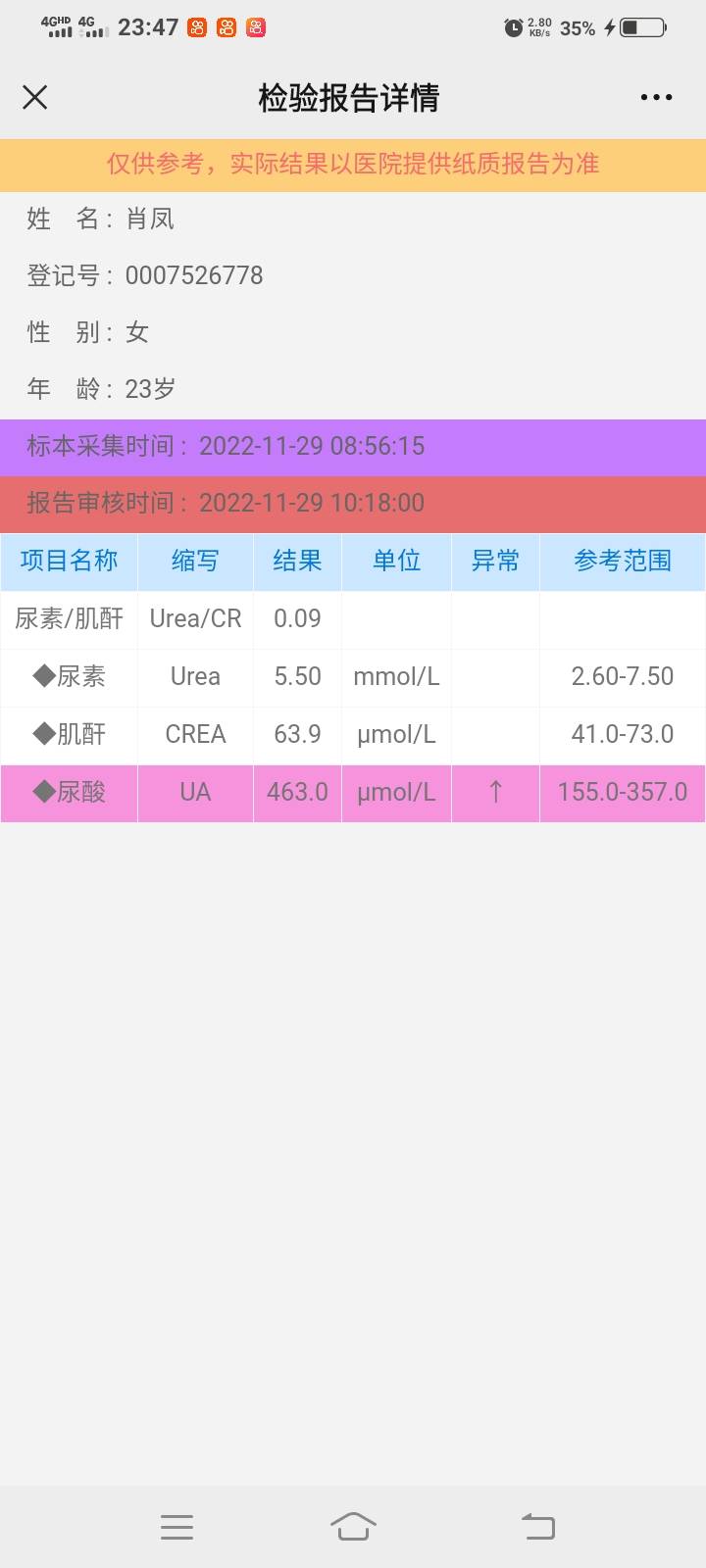Select the CREA result 63.9

point(297,734)
